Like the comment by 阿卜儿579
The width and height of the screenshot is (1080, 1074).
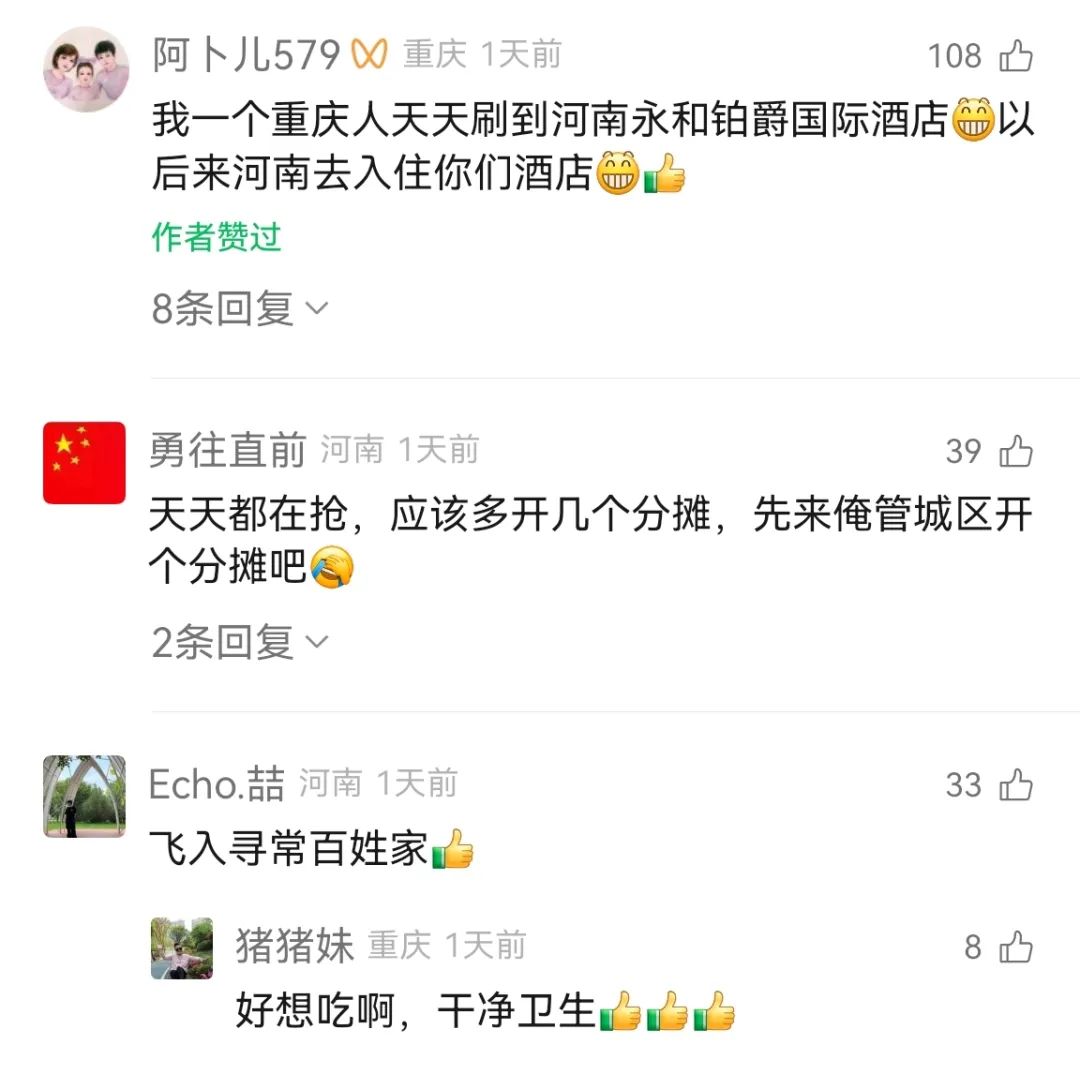tap(1016, 56)
